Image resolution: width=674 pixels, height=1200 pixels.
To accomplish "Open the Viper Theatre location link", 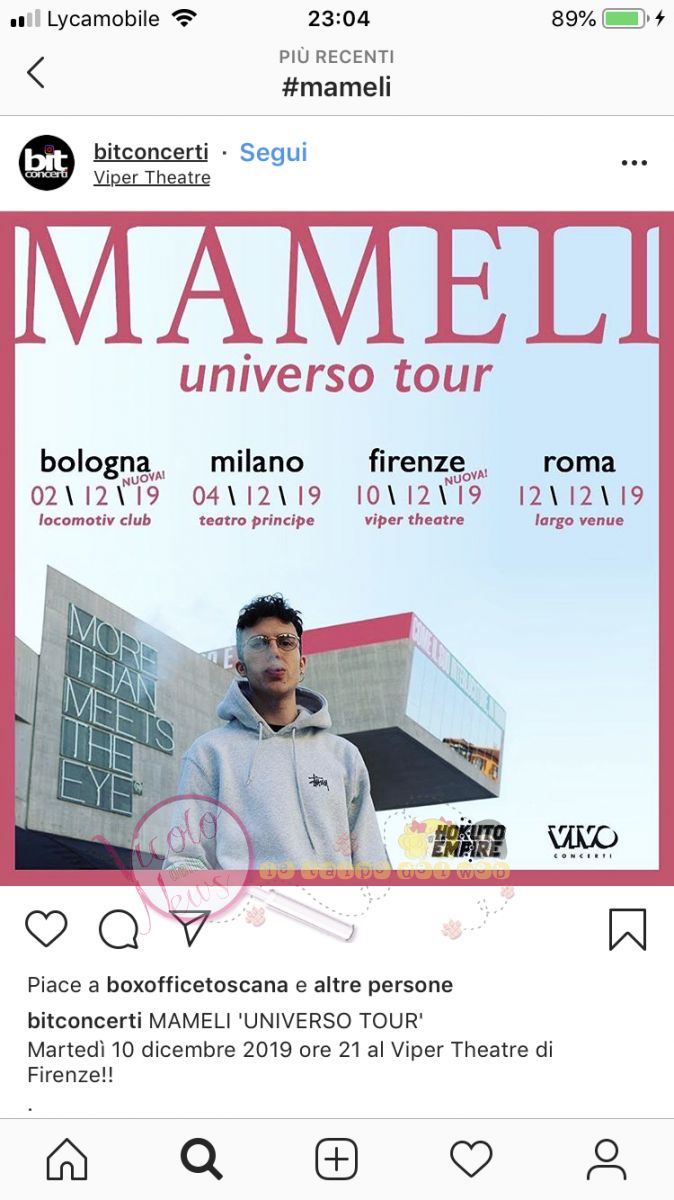I will tap(151, 178).
